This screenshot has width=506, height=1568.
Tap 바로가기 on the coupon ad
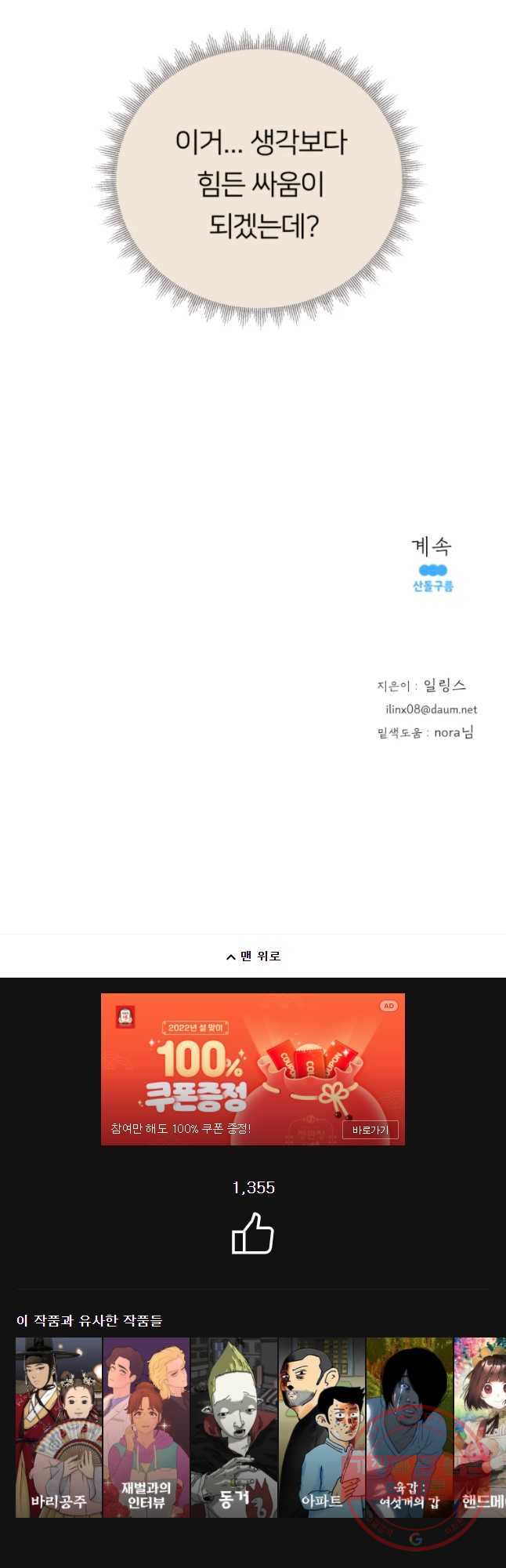pyautogui.click(x=370, y=1130)
